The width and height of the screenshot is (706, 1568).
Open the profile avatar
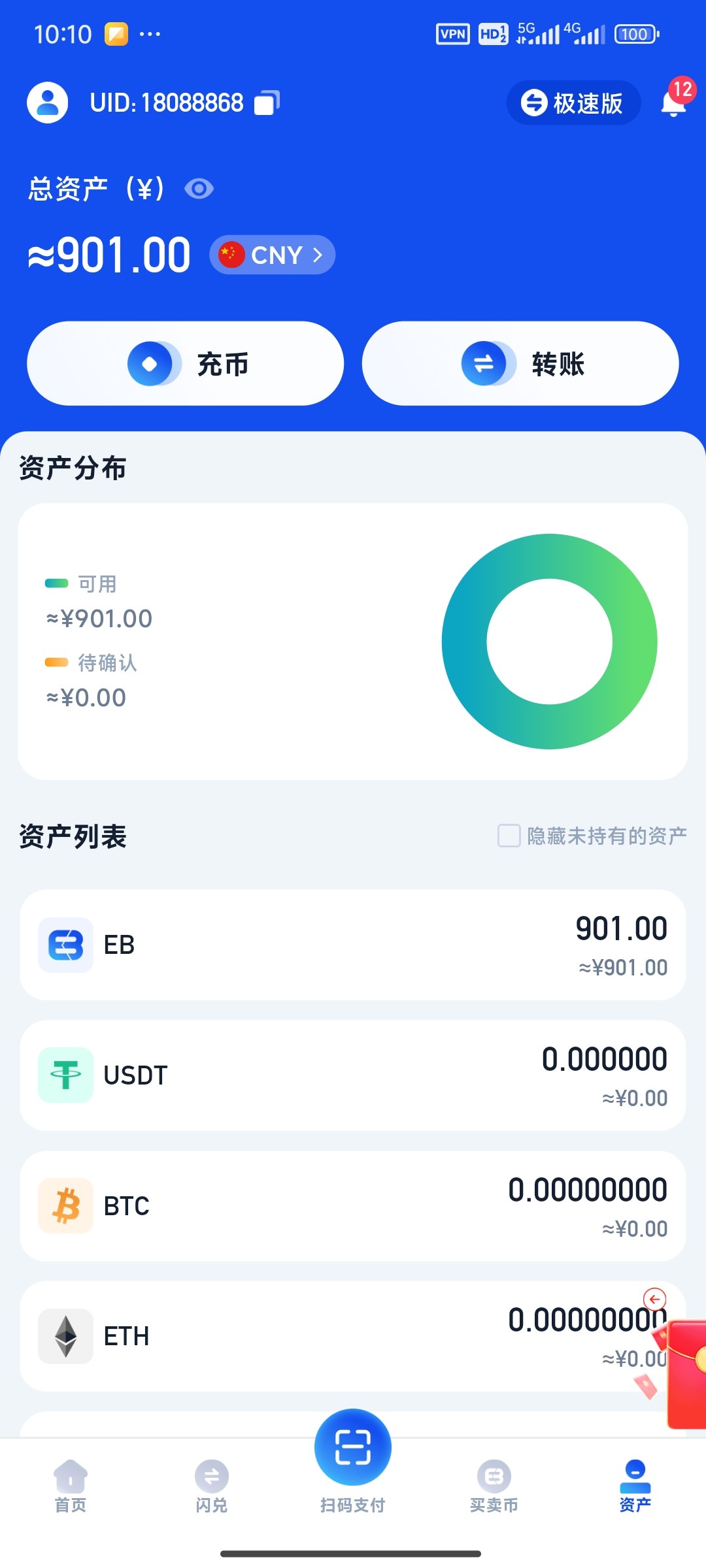pos(47,103)
